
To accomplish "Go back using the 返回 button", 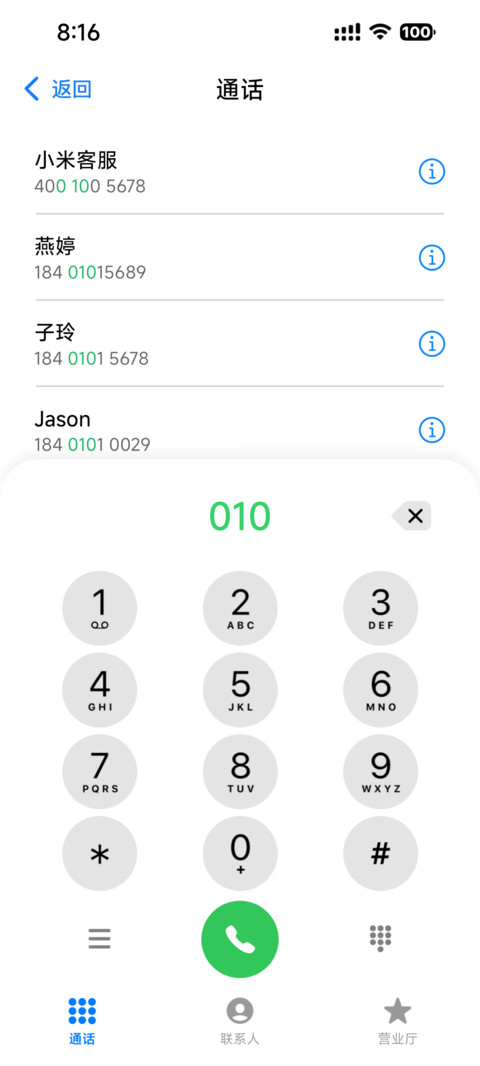I will click(58, 89).
